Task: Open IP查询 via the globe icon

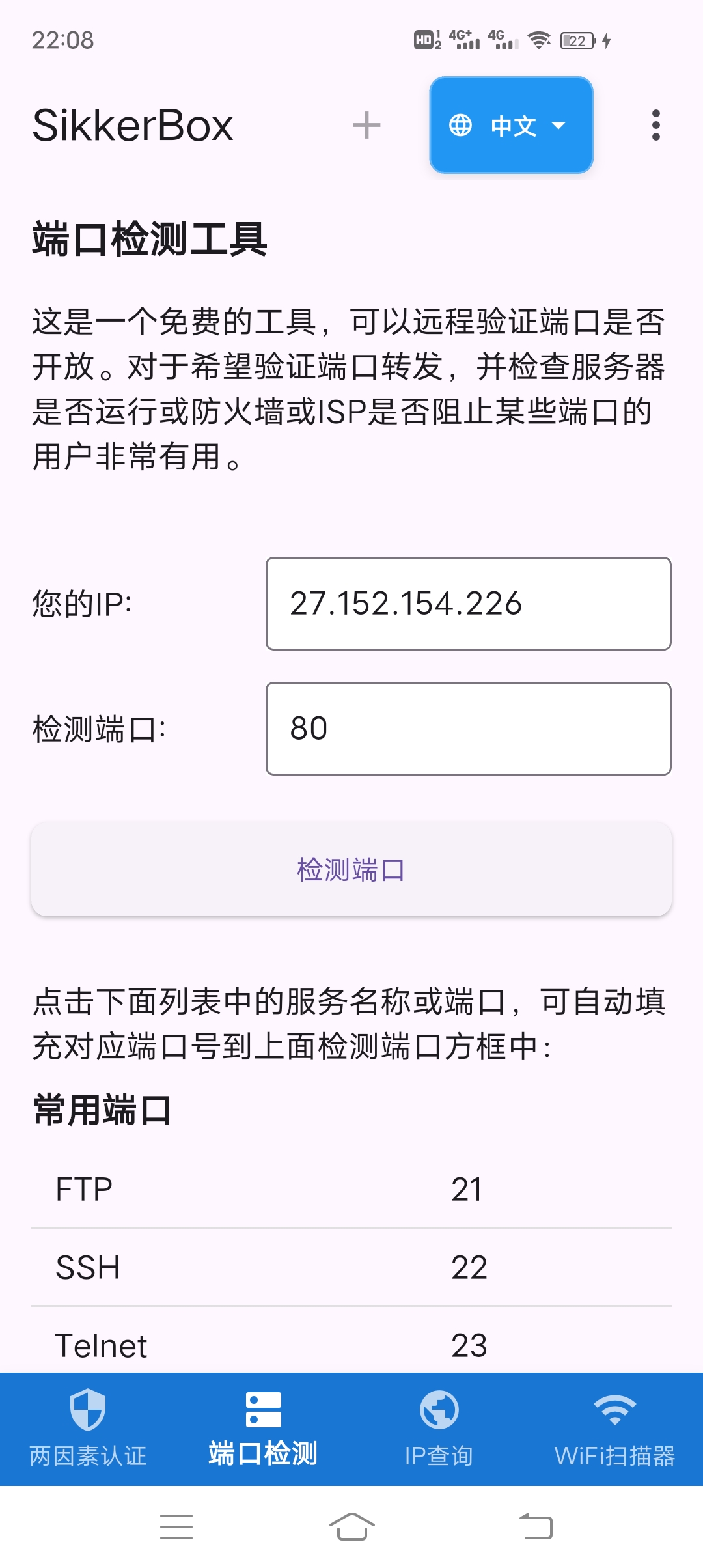Action: pyautogui.click(x=437, y=1410)
